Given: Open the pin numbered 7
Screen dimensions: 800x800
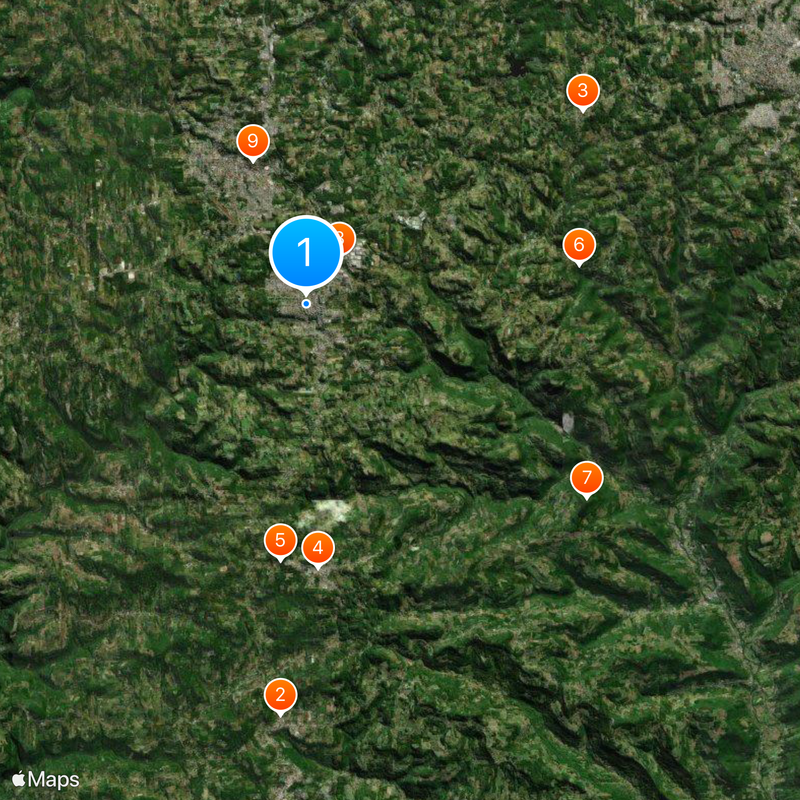Looking at the screenshot, I should (x=587, y=478).
